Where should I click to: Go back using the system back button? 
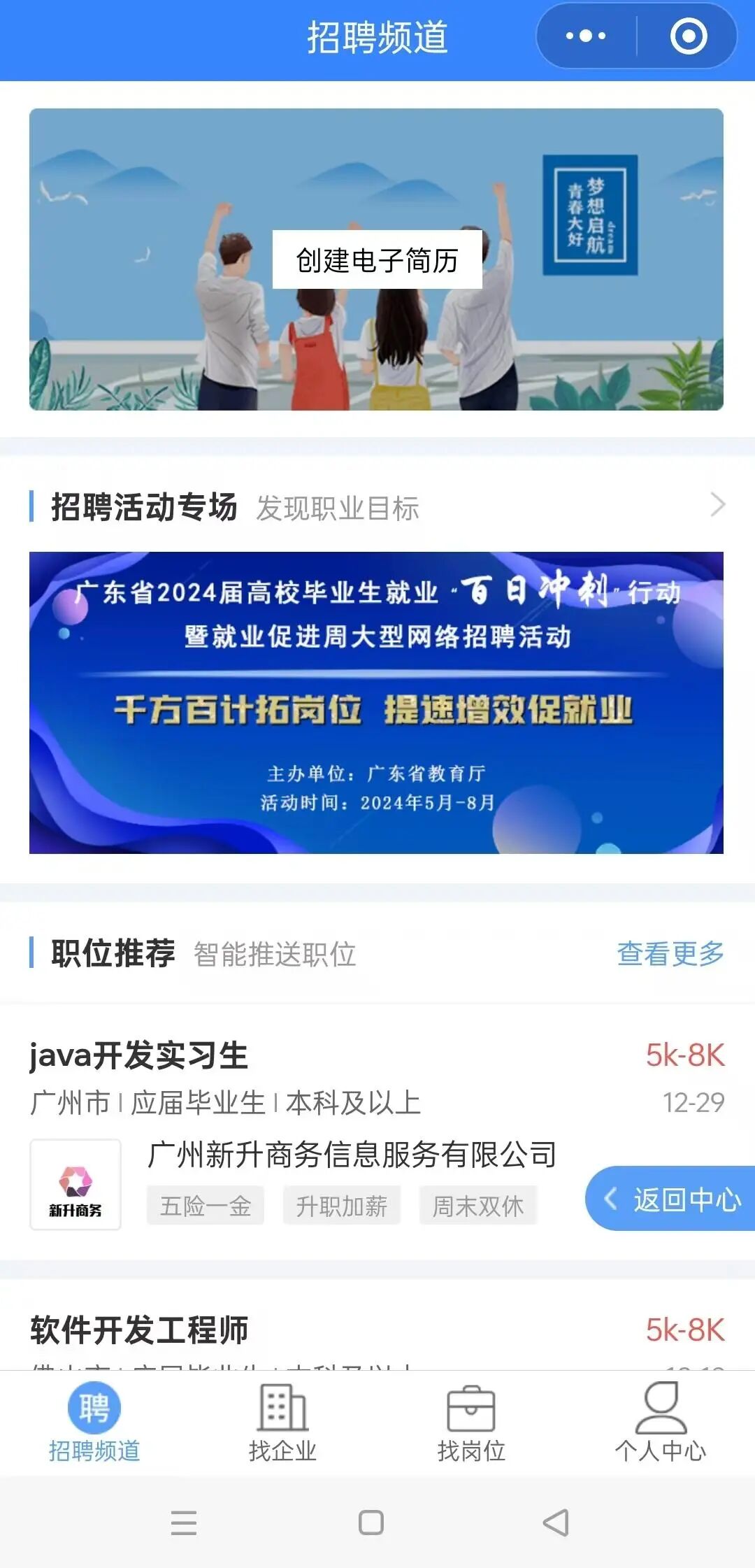coord(556,1523)
